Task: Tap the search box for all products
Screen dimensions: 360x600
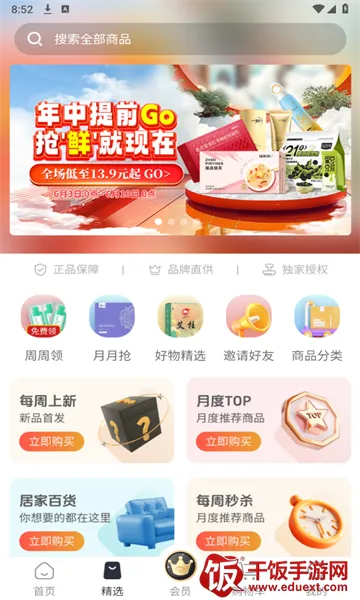Action: (180, 39)
